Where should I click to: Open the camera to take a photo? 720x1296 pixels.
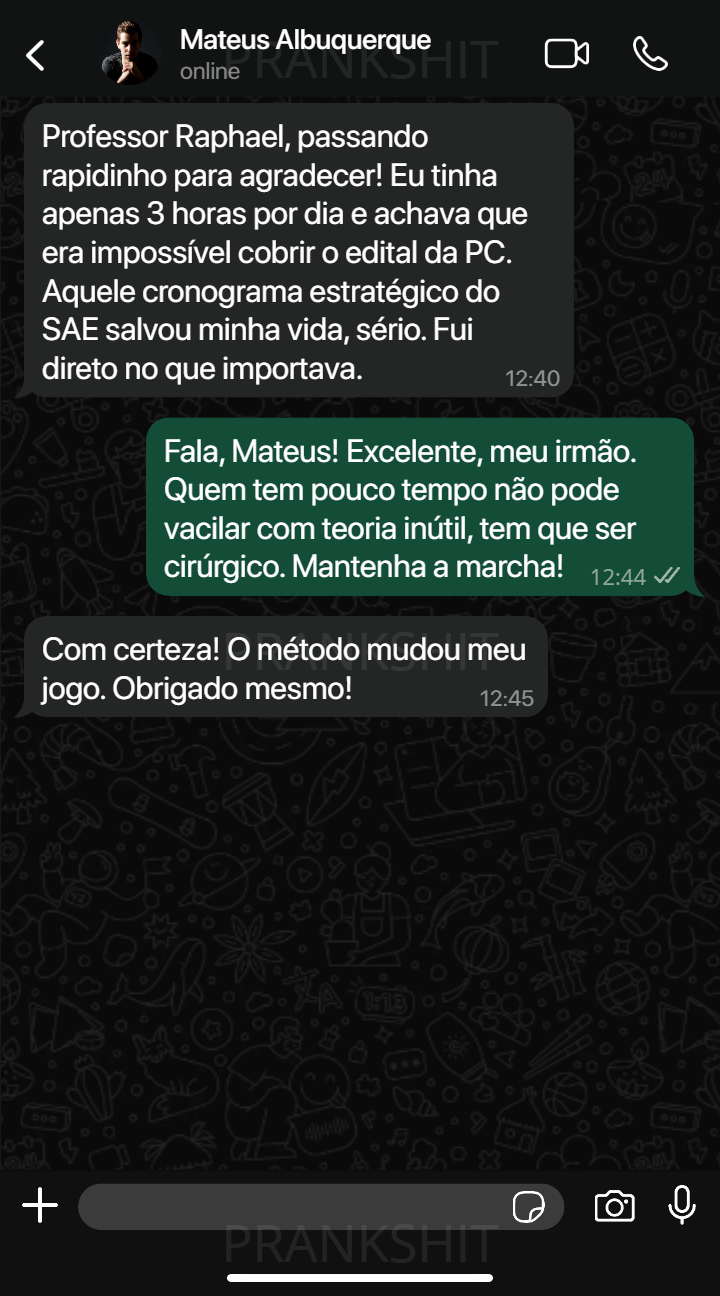click(x=614, y=1207)
